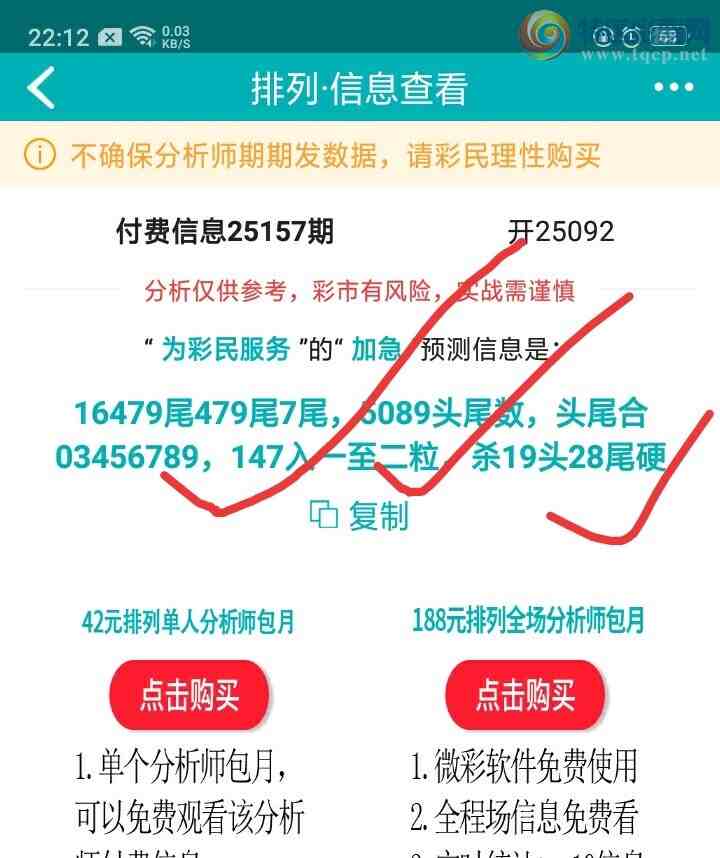Go back using the top-left arrow
The image size is (720, 858).
[x=40, y=89]
